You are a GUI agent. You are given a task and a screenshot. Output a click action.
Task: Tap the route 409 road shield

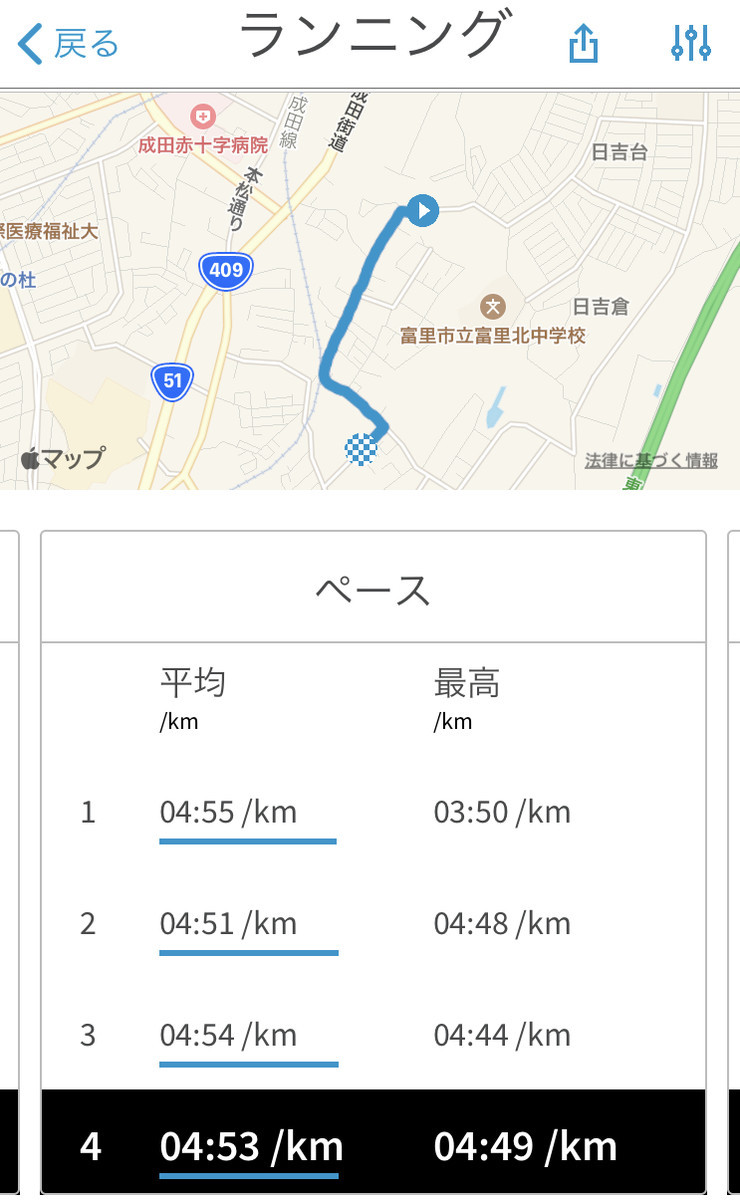(225, 270)
